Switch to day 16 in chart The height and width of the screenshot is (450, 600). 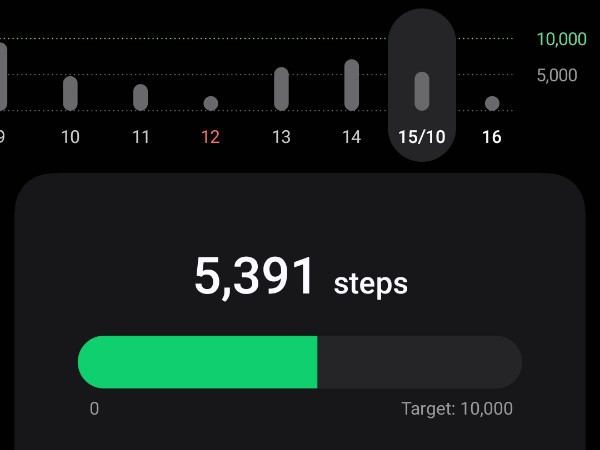tap(492, 104)
